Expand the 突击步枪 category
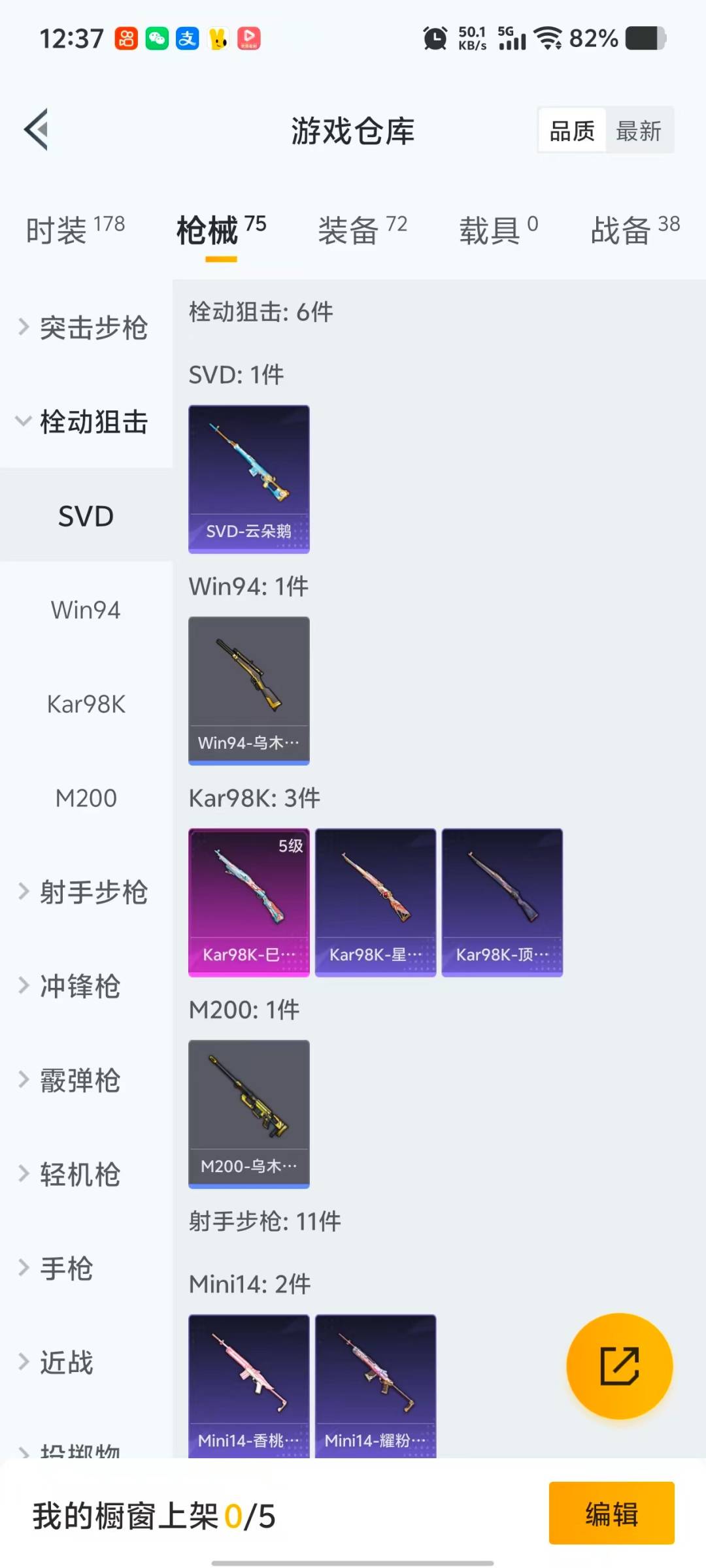The width and height of the screenshot is (706, 1568). [86, 329]
